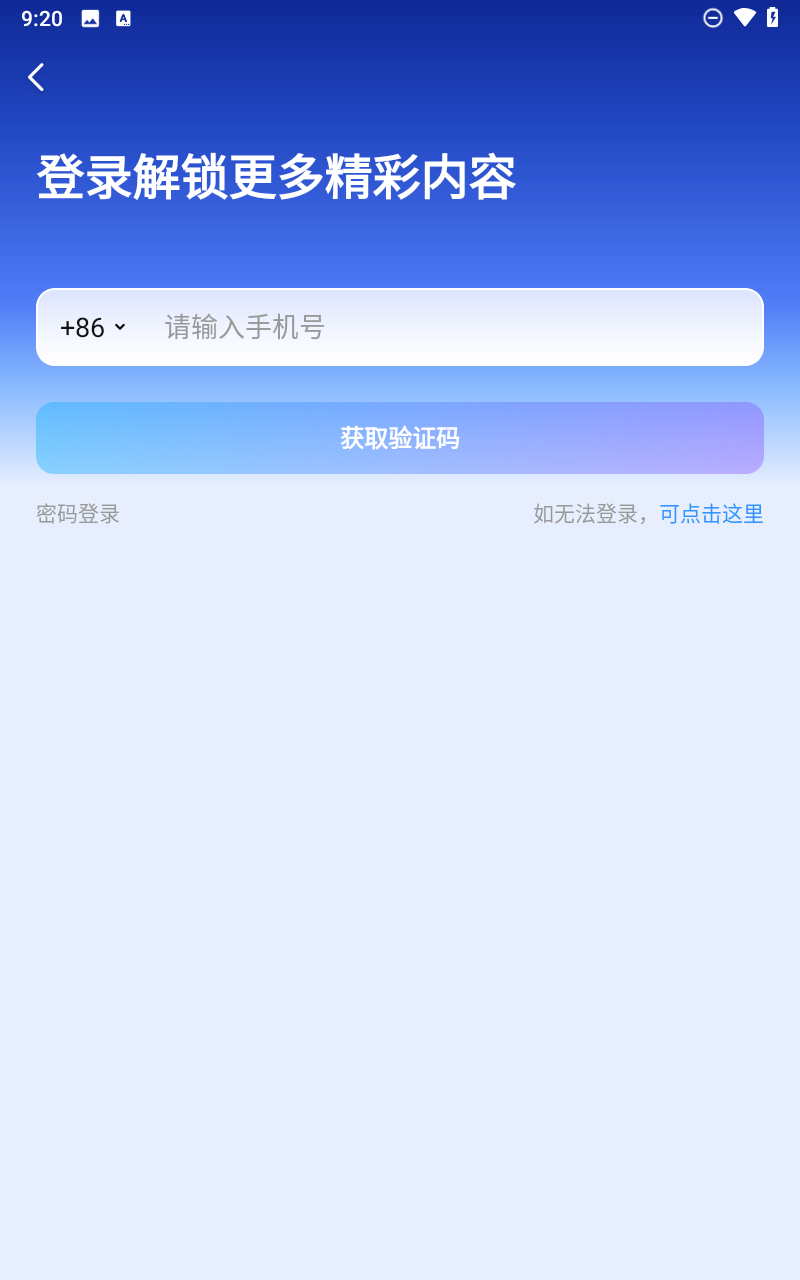Tap the back navigation chevron at top left
The height and width of the screenshot is (1280, 800).
[36, 77]
